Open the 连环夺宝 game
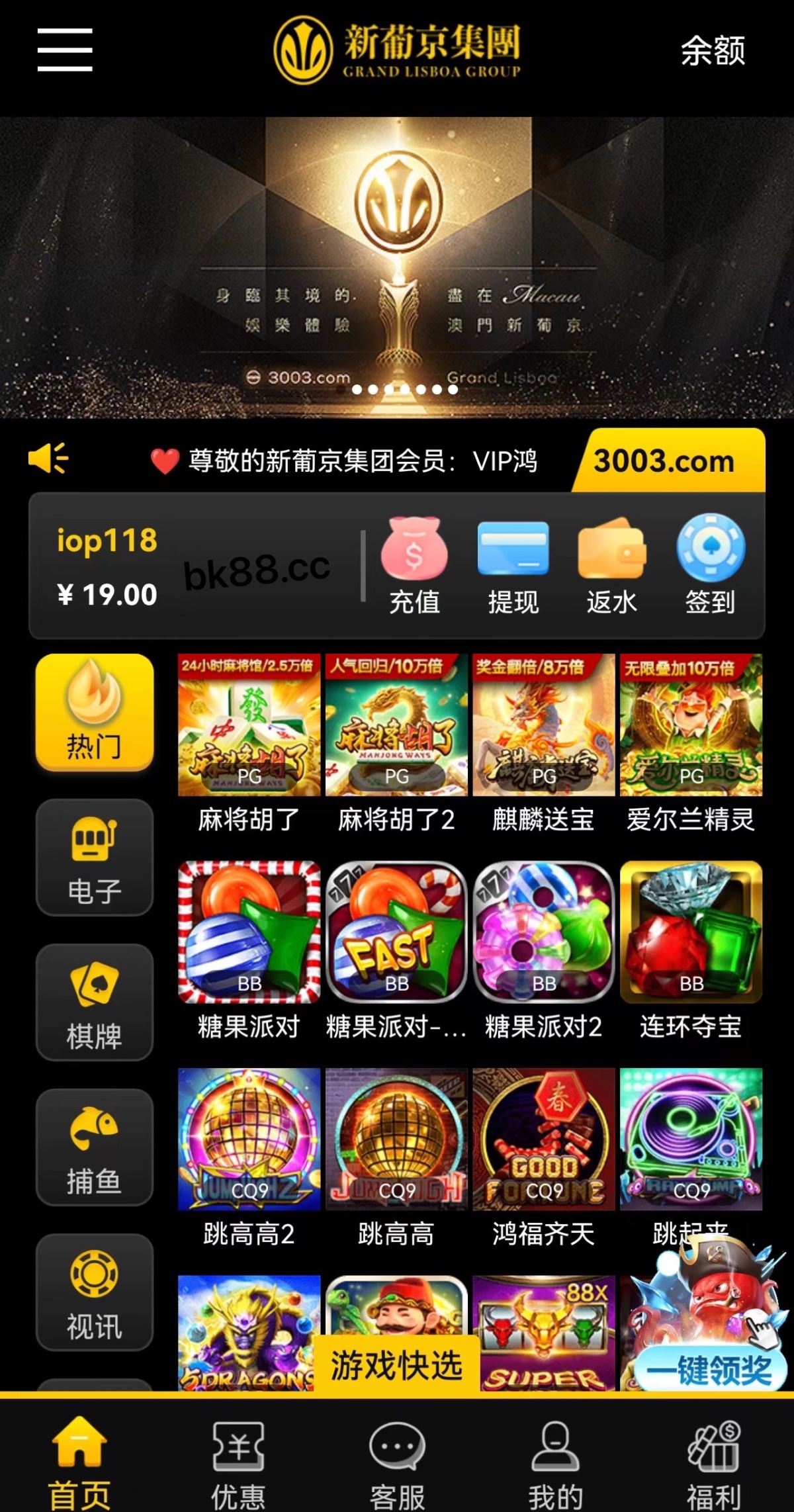794x1512 pixels. pos(691,933)
